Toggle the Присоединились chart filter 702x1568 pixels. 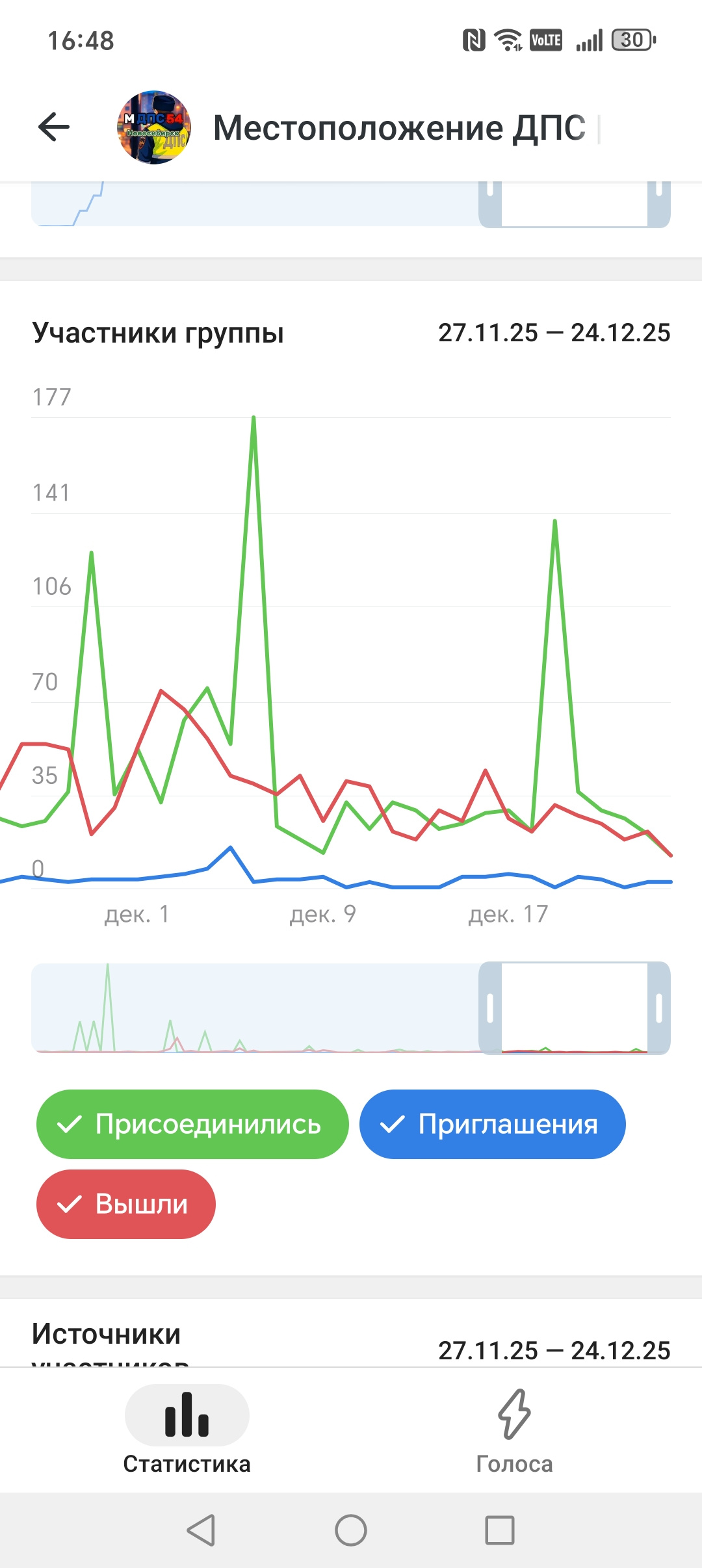point(192,1124)
